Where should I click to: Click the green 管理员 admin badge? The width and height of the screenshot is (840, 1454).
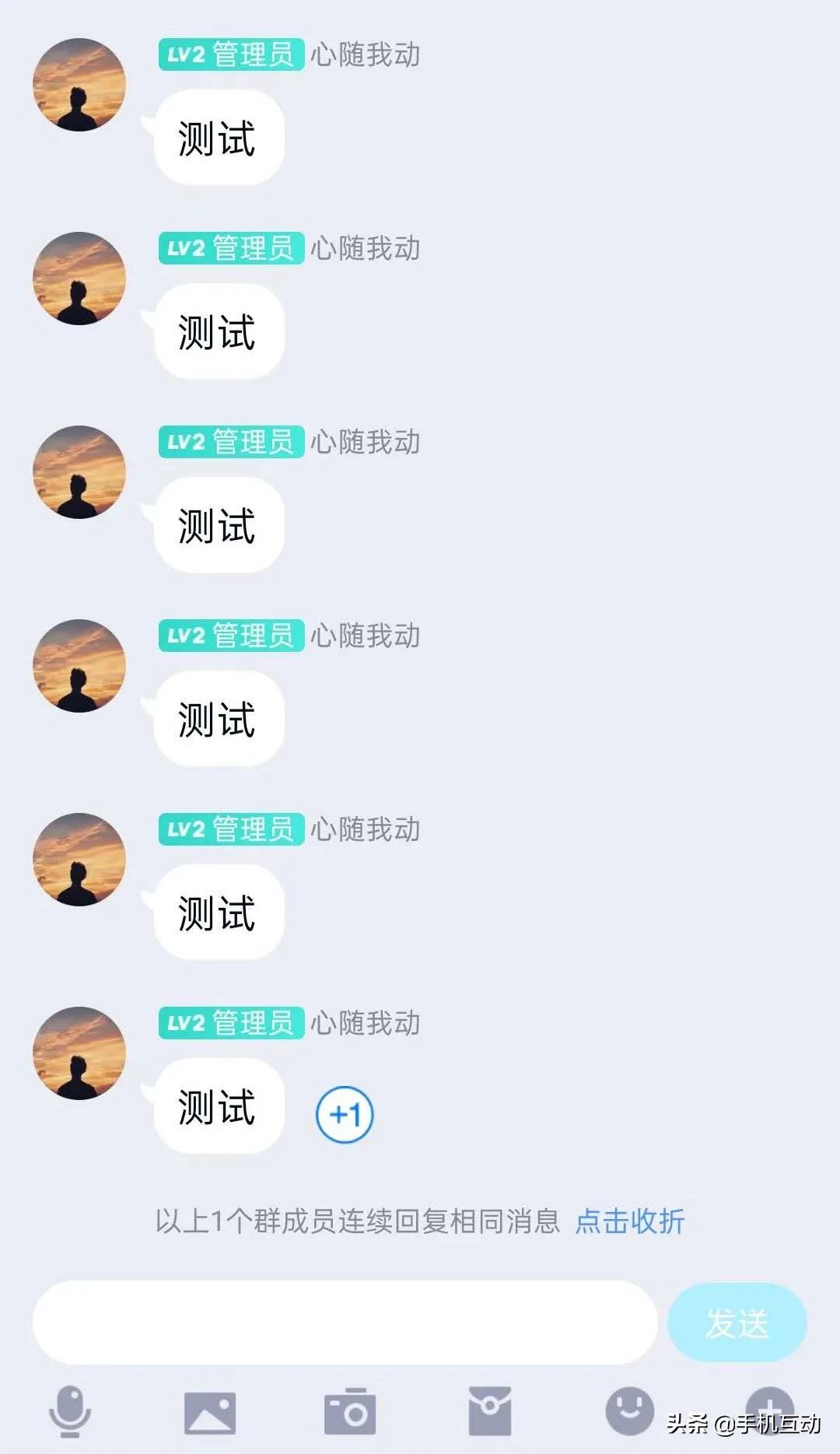(x=257, y=56)
